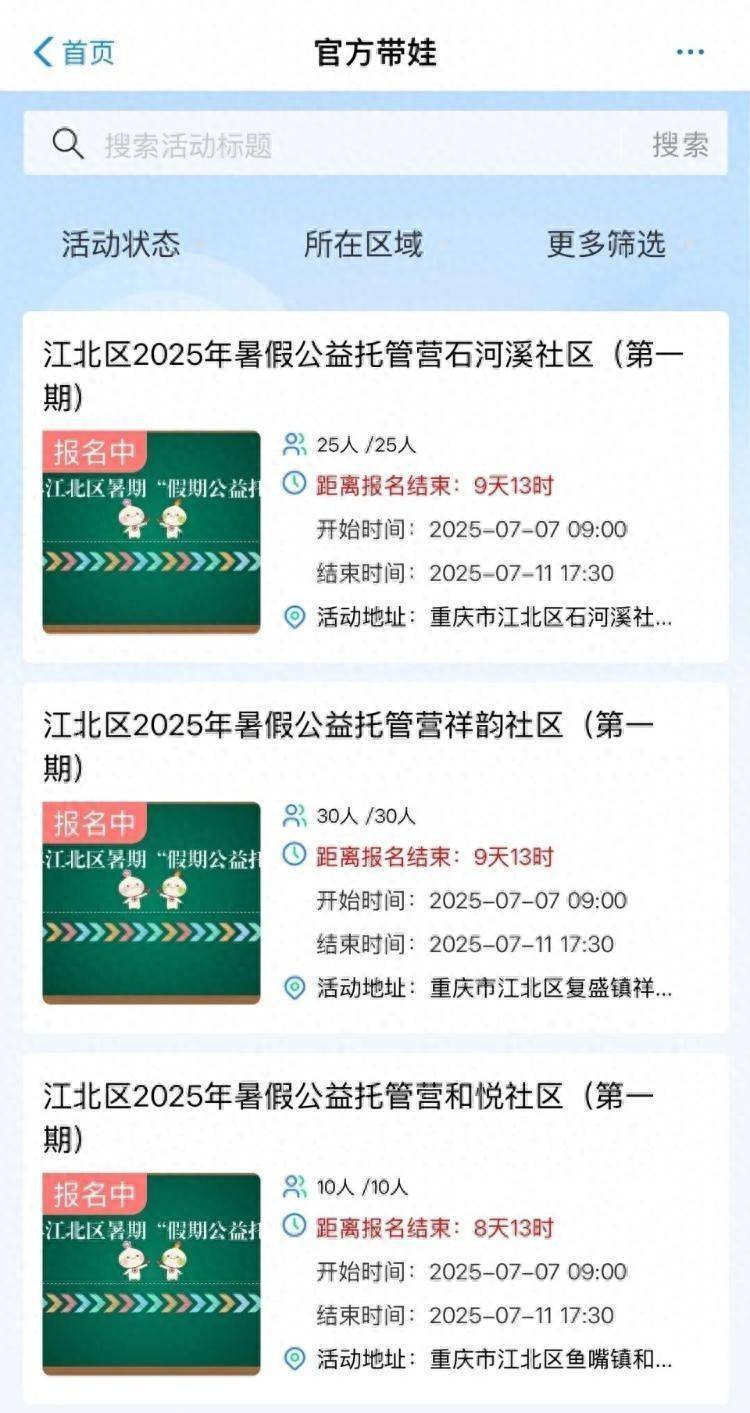The image size is (750, 1413).
Task: Expand the 所在区域 filter
Action: 364,243
